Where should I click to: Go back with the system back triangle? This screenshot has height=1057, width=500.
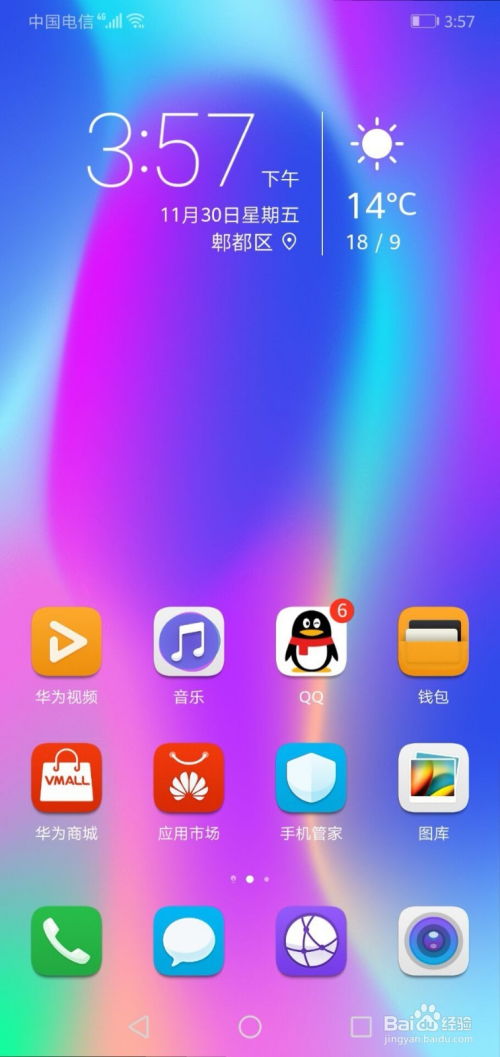(x=139, y=1027)
